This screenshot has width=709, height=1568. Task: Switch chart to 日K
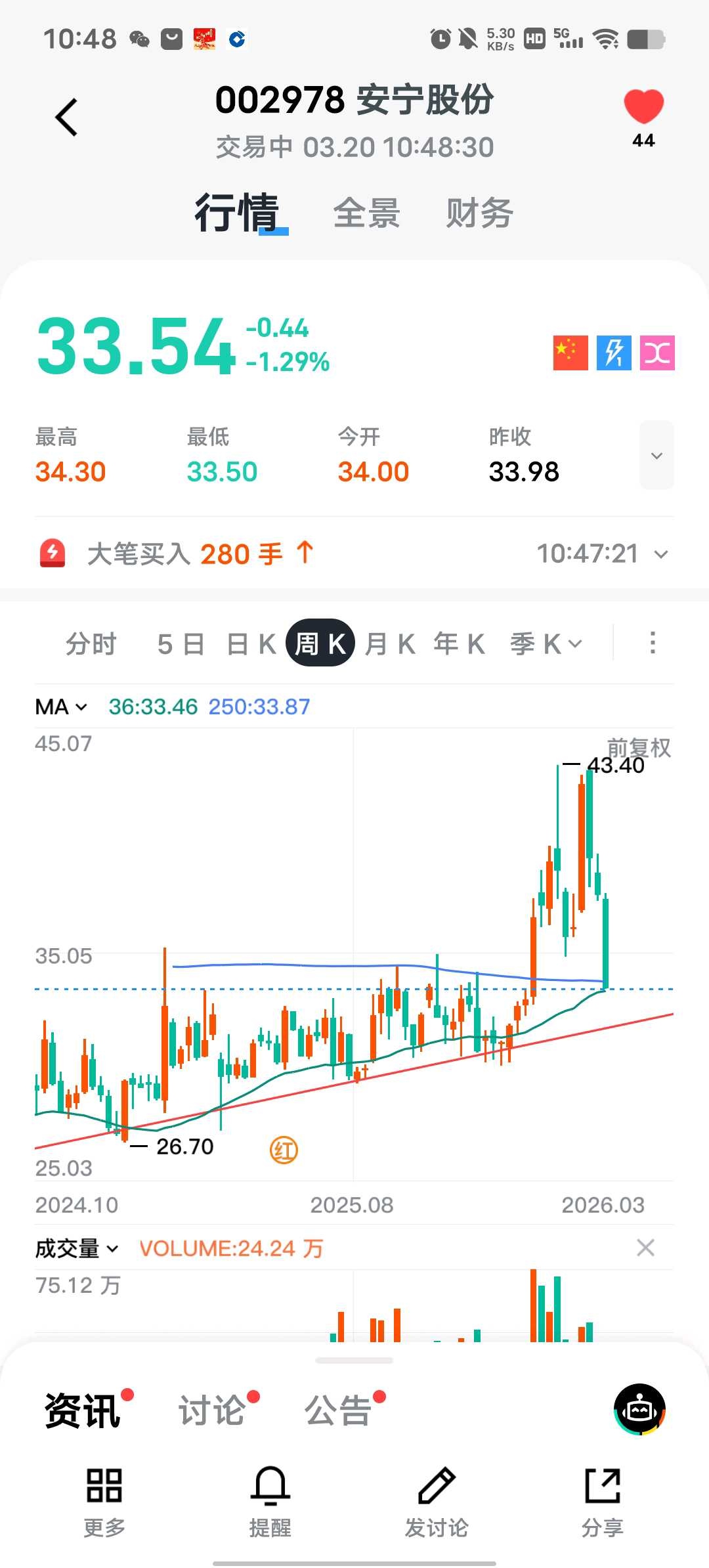point(251,643)
